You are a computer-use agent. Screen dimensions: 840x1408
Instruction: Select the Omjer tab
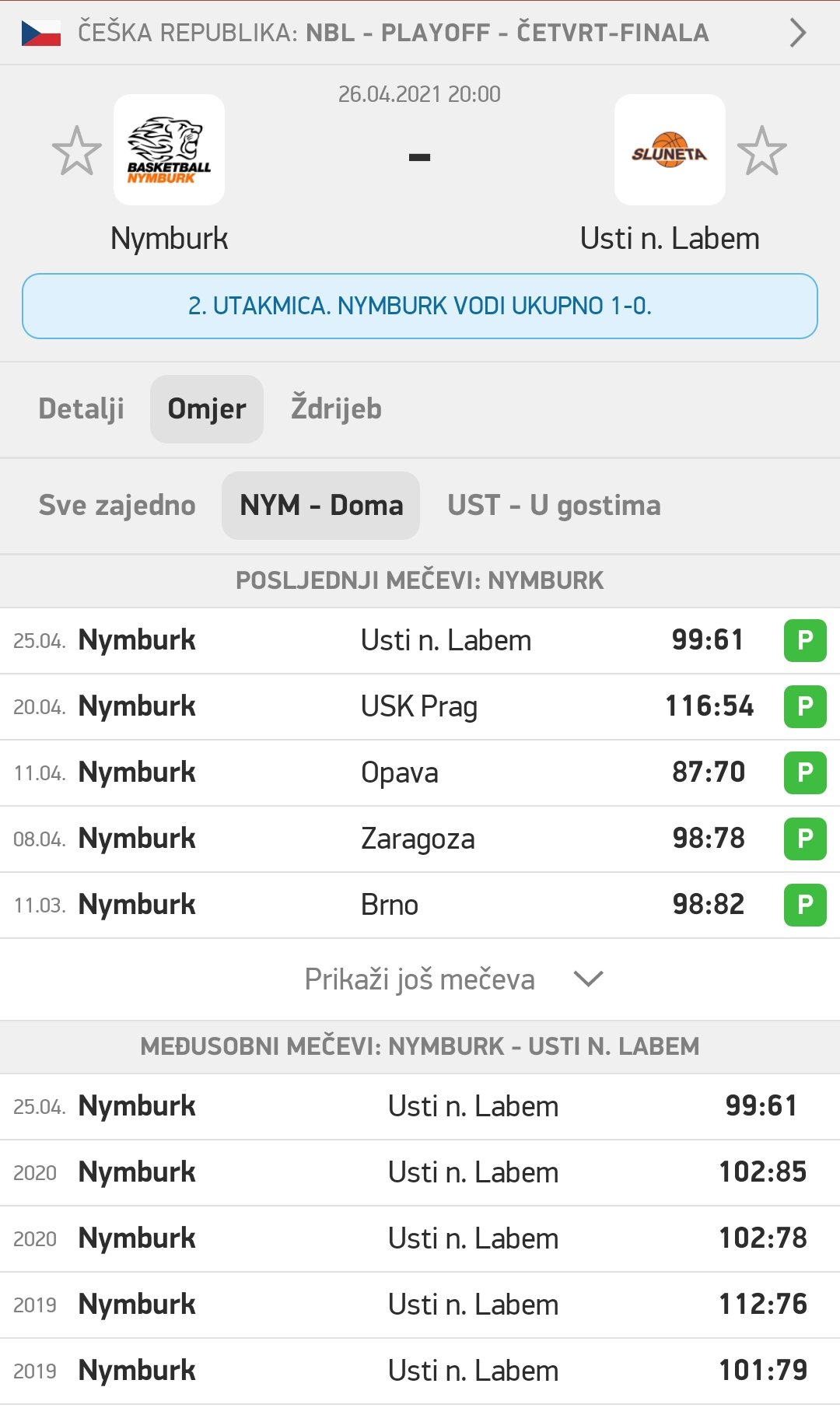[x=207, y=409]
